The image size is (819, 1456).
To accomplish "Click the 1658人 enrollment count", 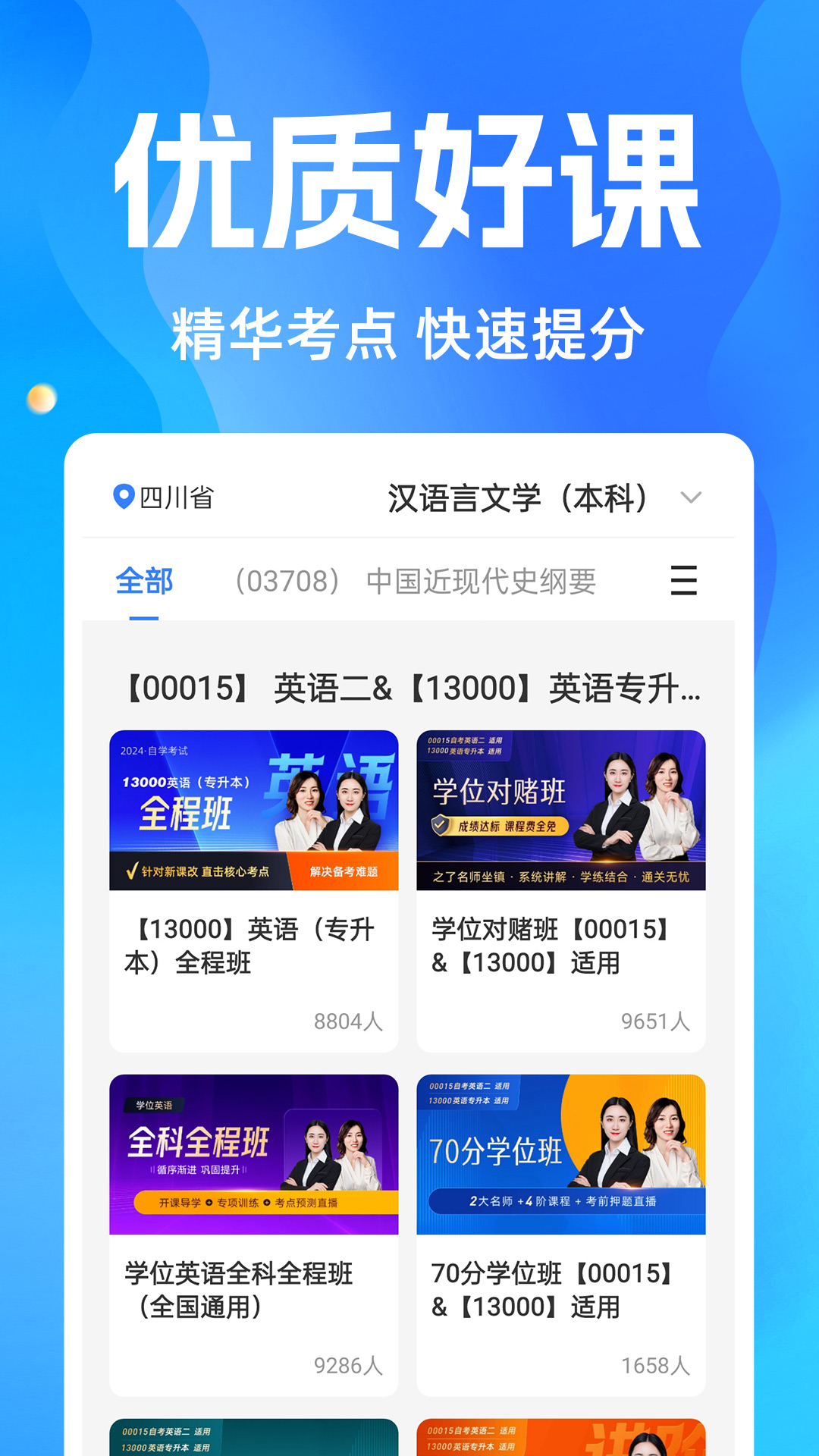I will click(x=654, y=1363).
